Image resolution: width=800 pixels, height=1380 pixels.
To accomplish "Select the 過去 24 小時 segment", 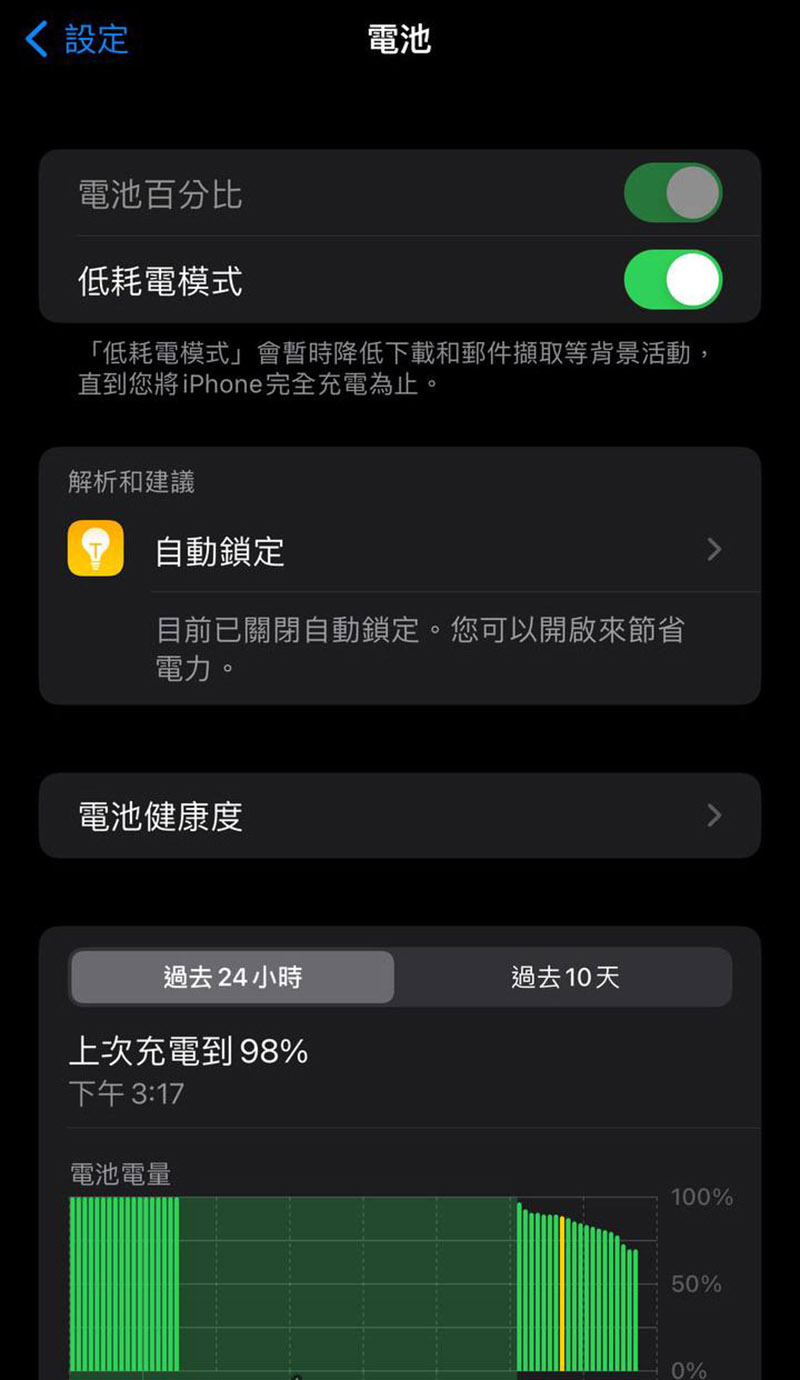I will 232,977.
